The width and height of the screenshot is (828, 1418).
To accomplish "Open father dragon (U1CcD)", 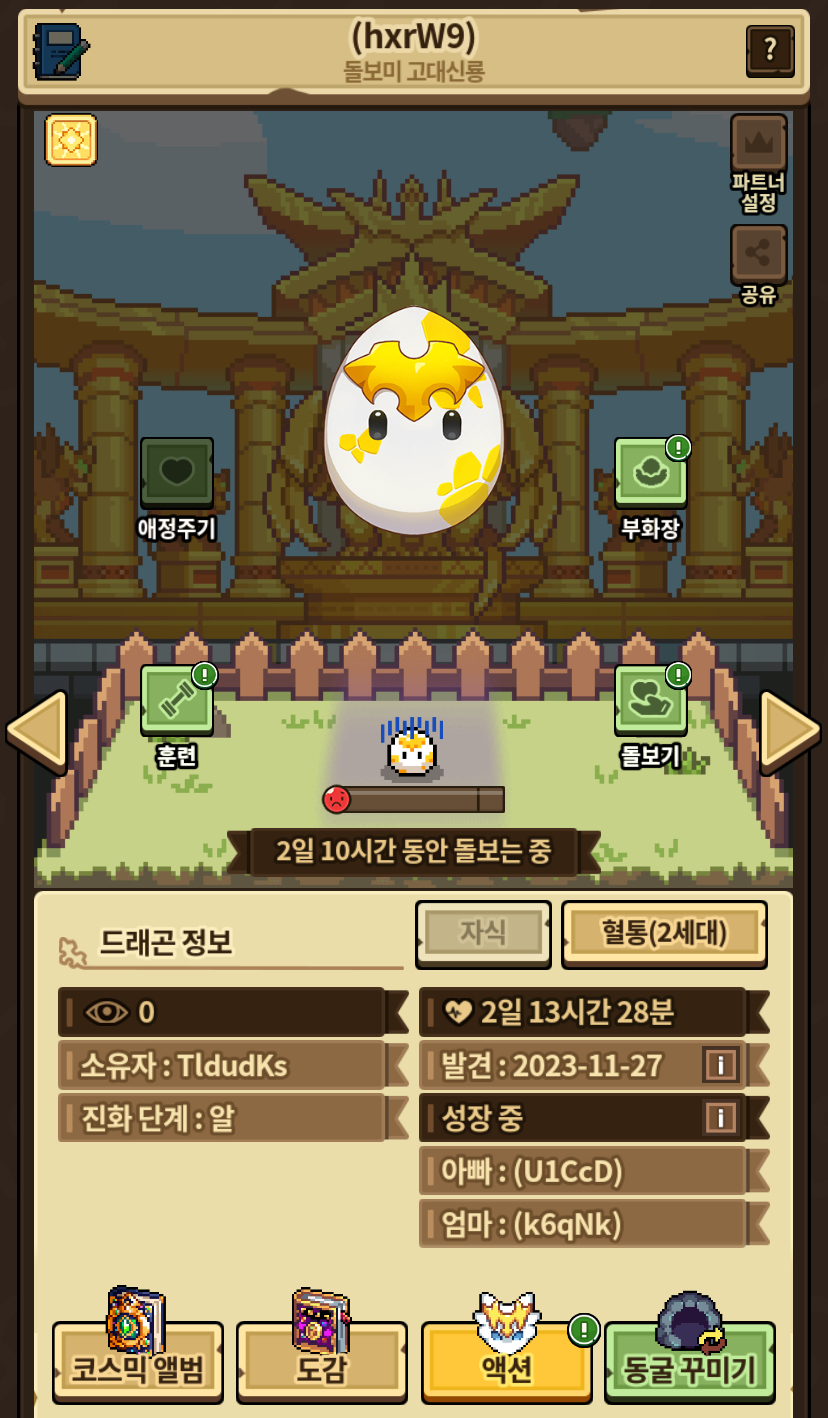I will [x=583, y=1170].
